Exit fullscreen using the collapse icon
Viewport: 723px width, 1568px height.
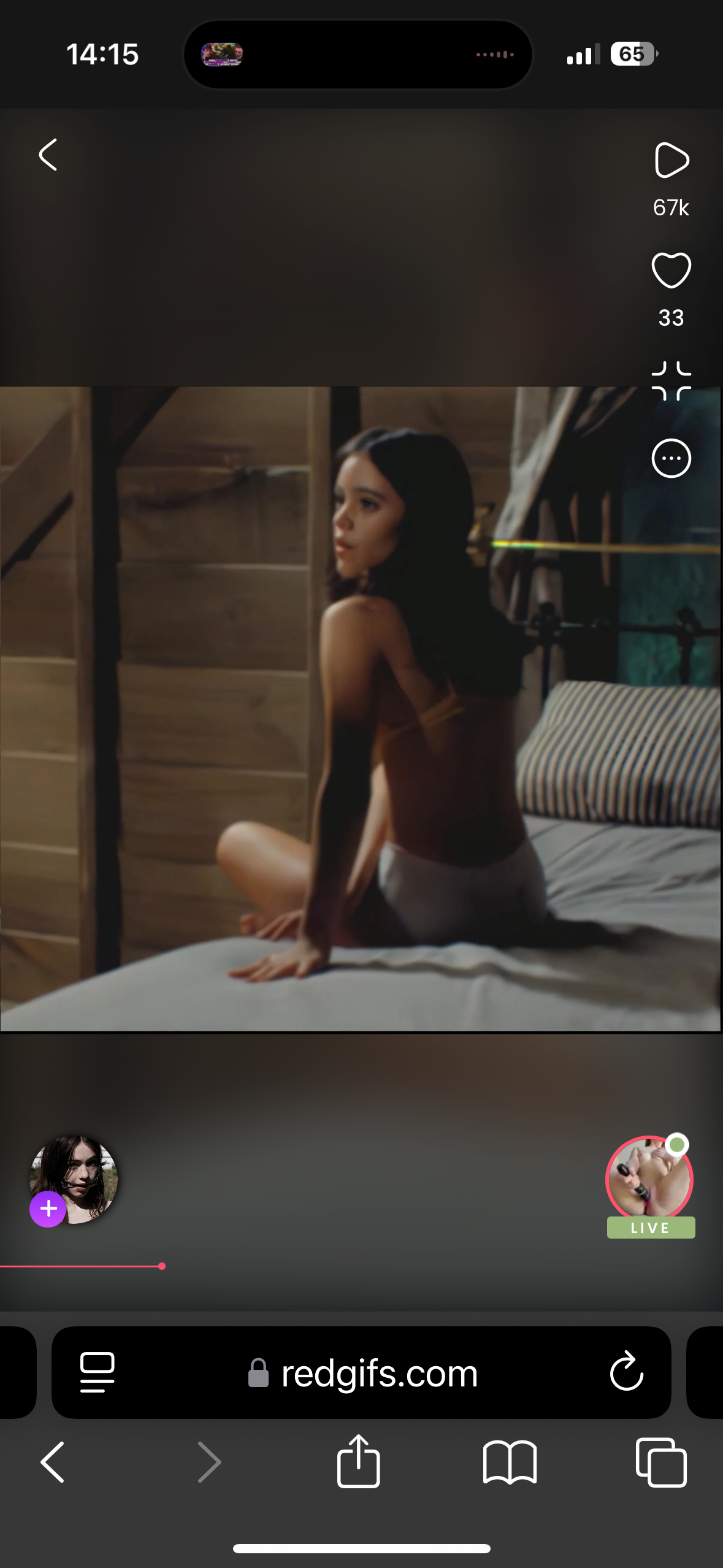(x=671, y=381)
